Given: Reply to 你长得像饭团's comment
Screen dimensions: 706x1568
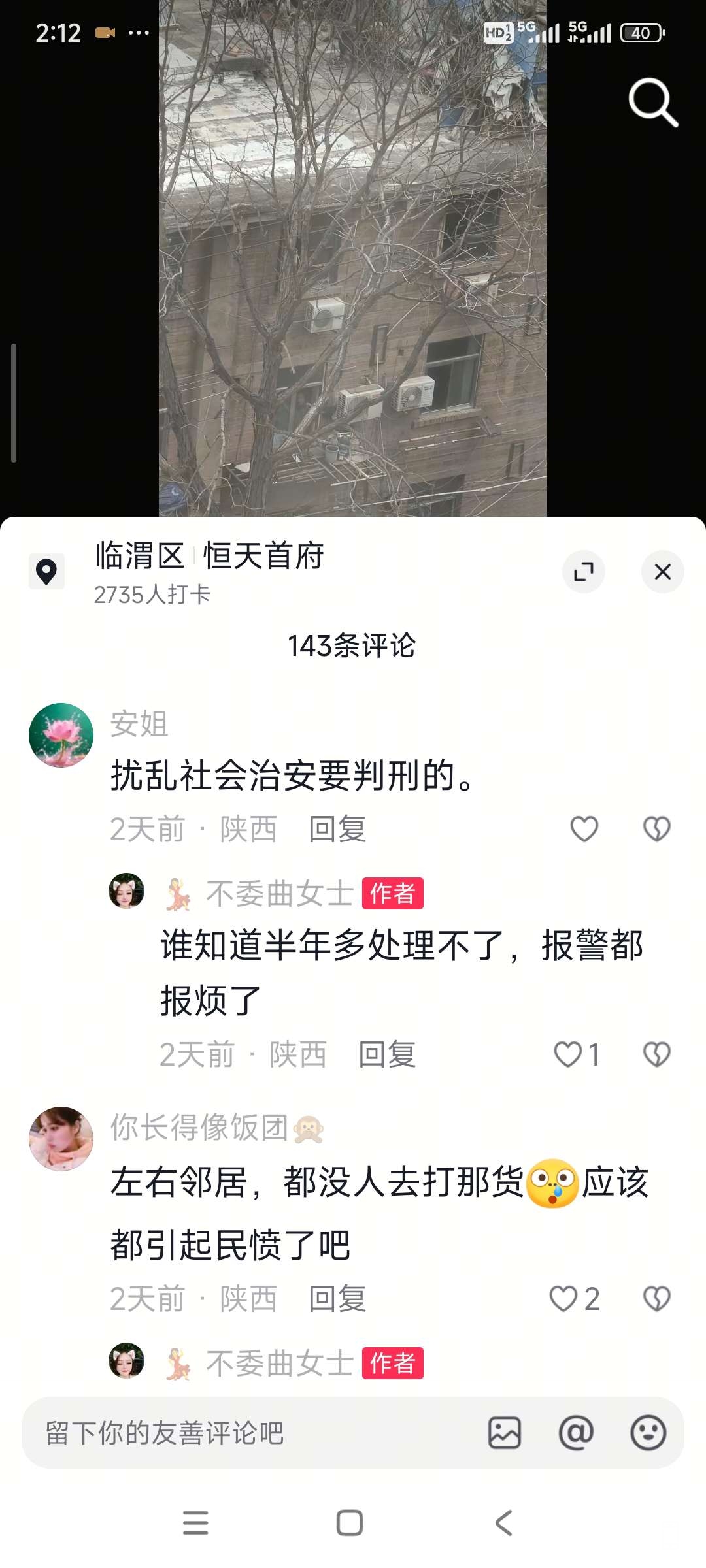Looking at the screenshot, I should click(x=337, y=1299).
